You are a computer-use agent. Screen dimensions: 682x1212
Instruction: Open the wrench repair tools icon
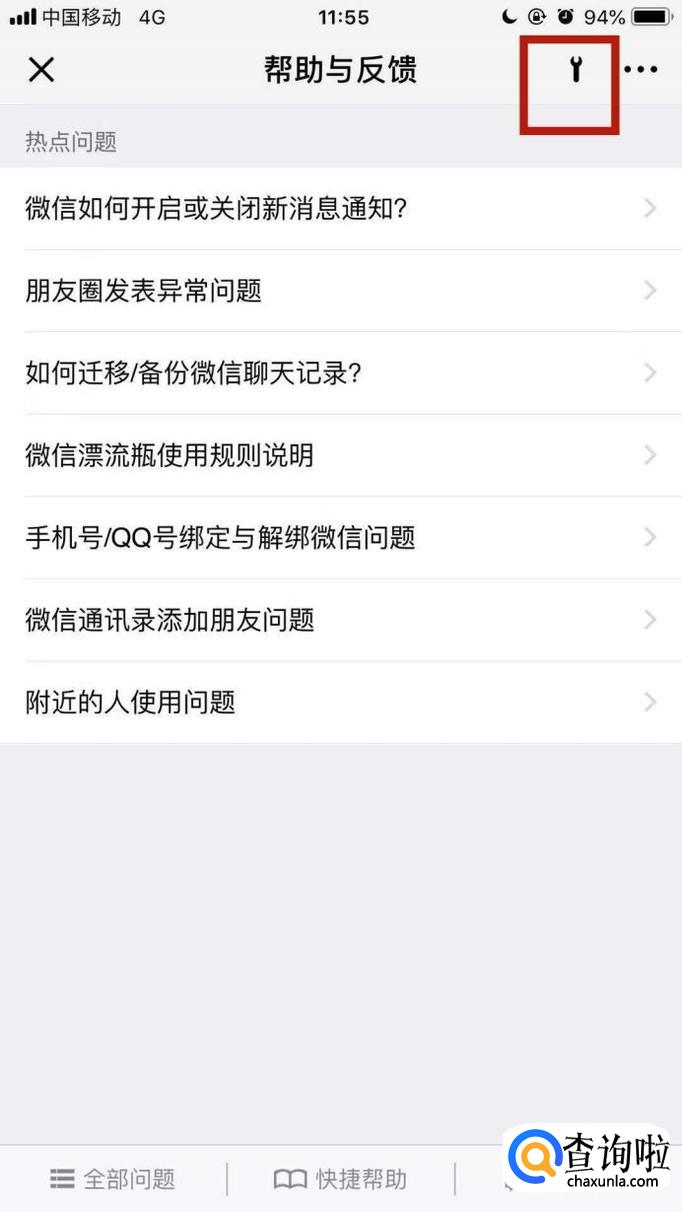(x=575, y=70)
